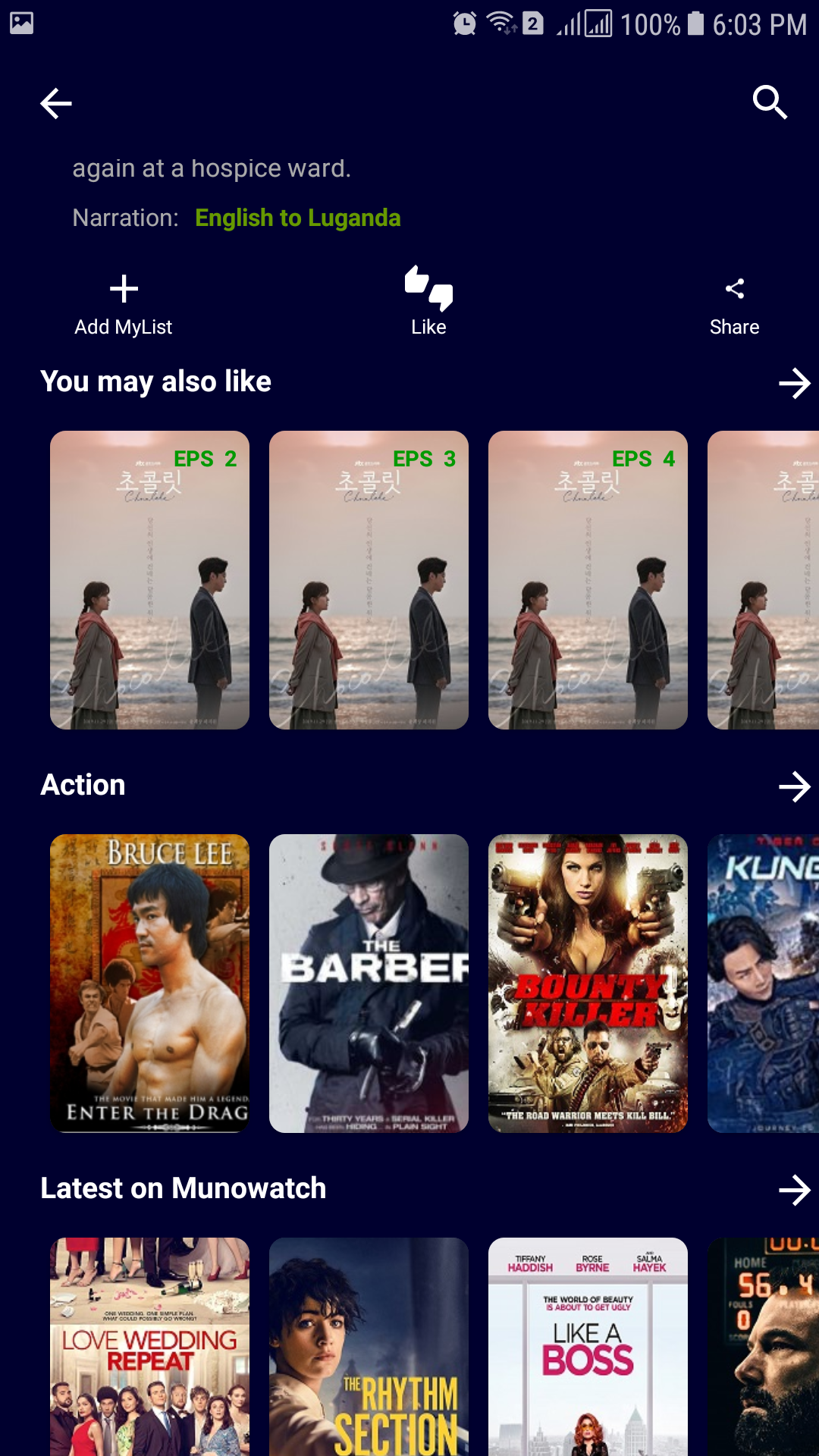The height and width of the screenshot is (1456, 819).
Task: Open Bruce Lee Enter the Dragon
Action: click(x=149, y=984)
